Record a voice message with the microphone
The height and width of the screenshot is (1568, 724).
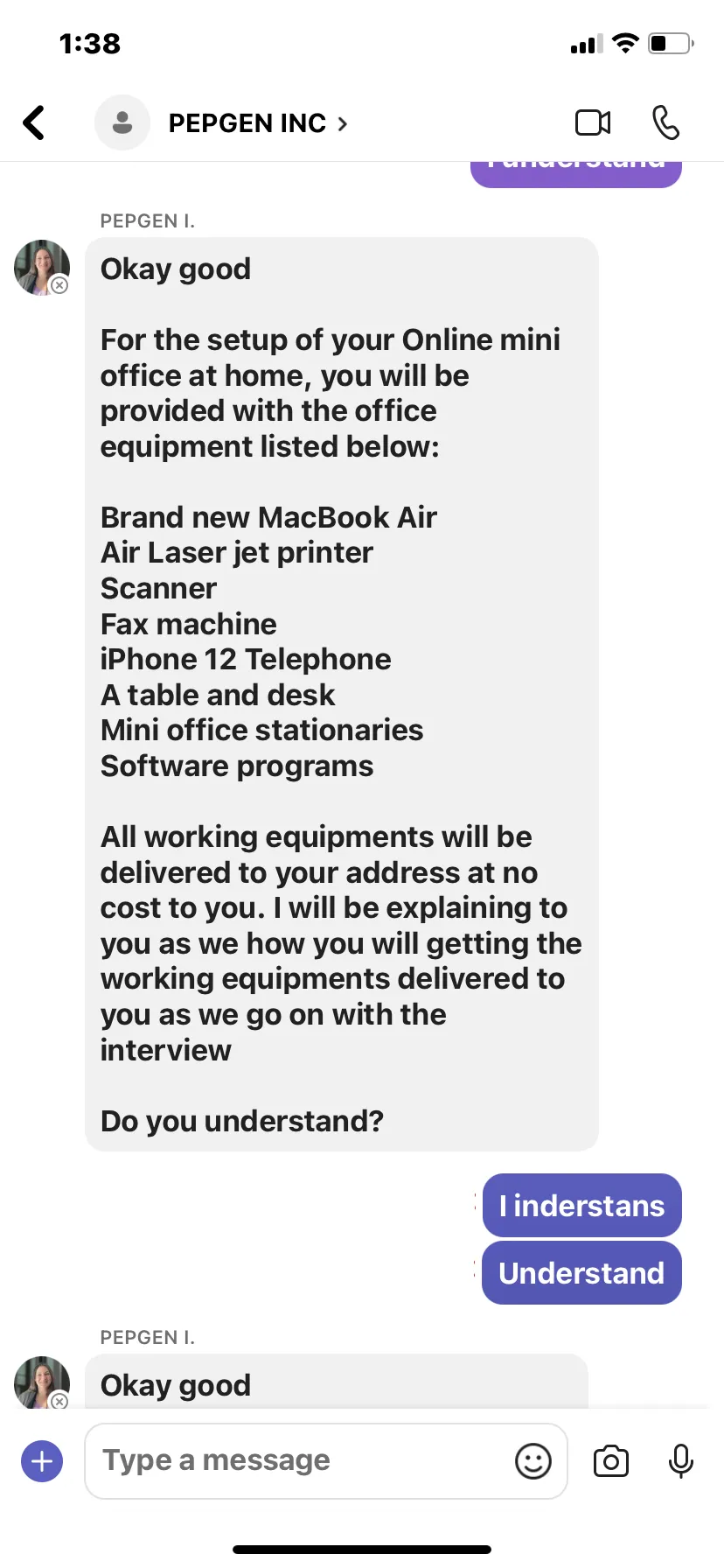[x=681, y=1461]
